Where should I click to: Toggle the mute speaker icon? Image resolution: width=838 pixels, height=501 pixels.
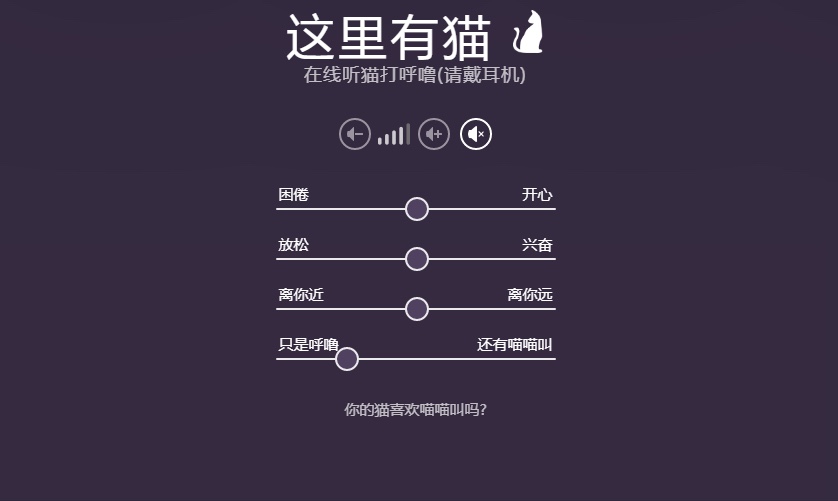coord(476,134)
